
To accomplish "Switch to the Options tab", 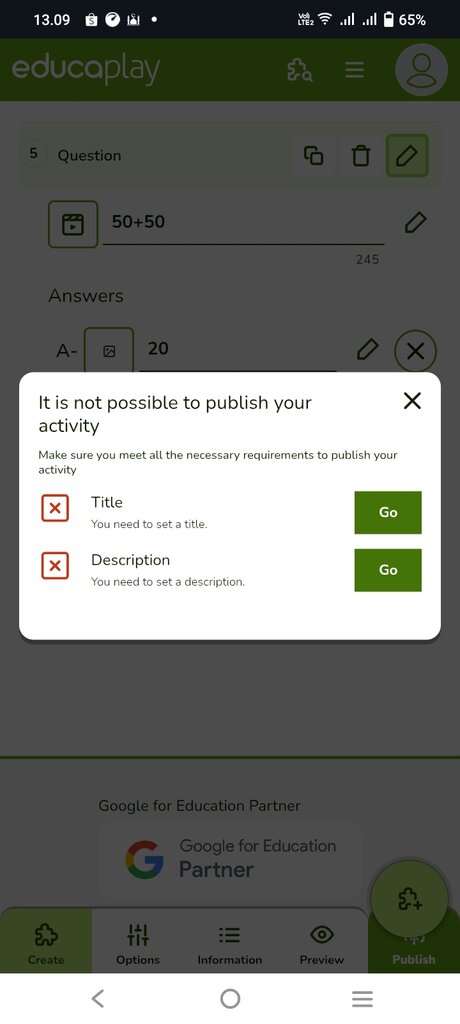I will click(138, 944).
